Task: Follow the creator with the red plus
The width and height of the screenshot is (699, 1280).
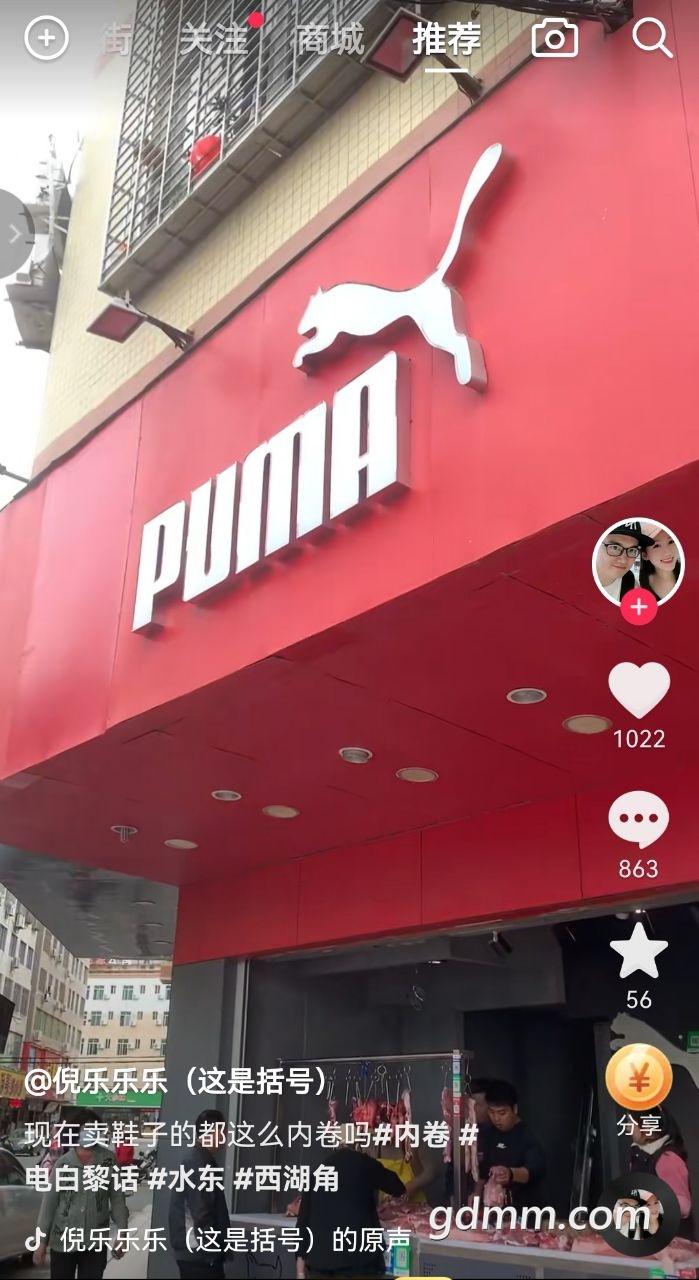Action: pyautogui.click(x=638, y=606)
